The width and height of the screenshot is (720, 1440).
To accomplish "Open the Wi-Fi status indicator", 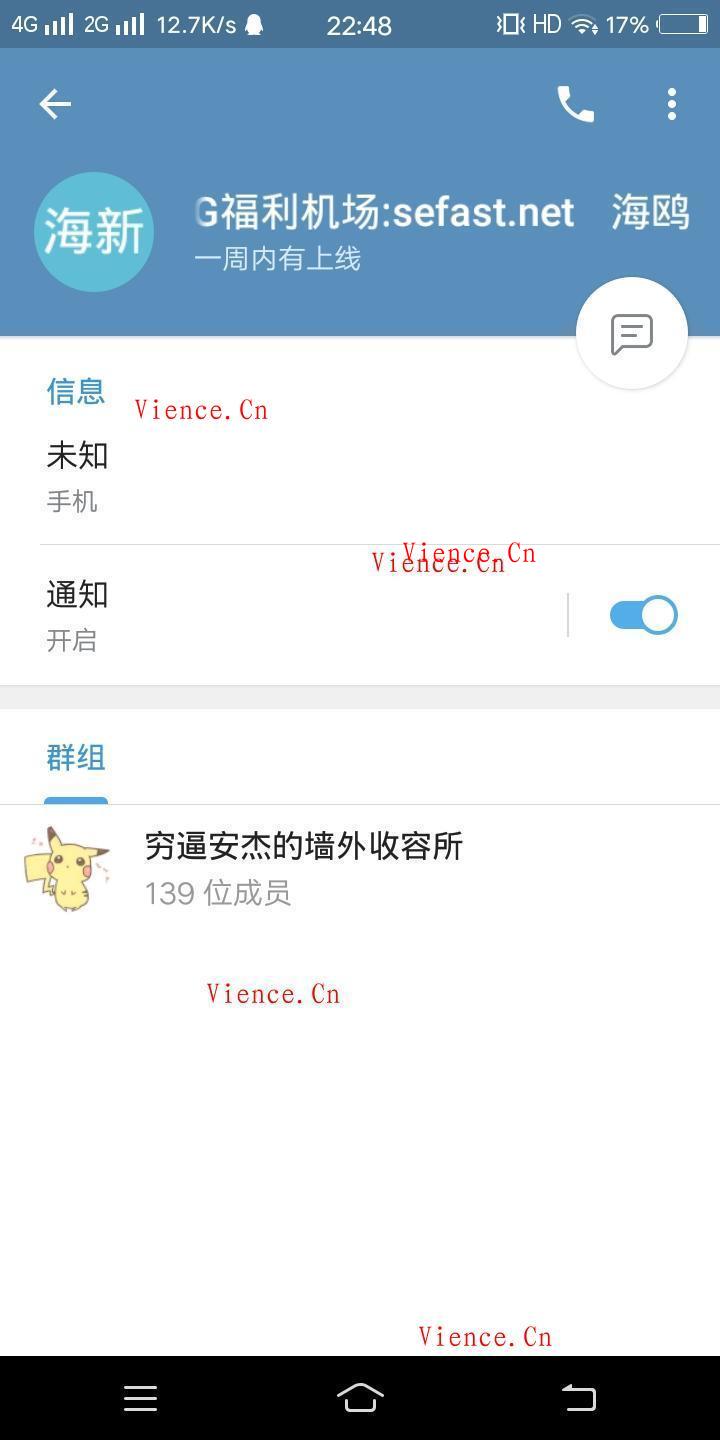I will click(584, 22).
